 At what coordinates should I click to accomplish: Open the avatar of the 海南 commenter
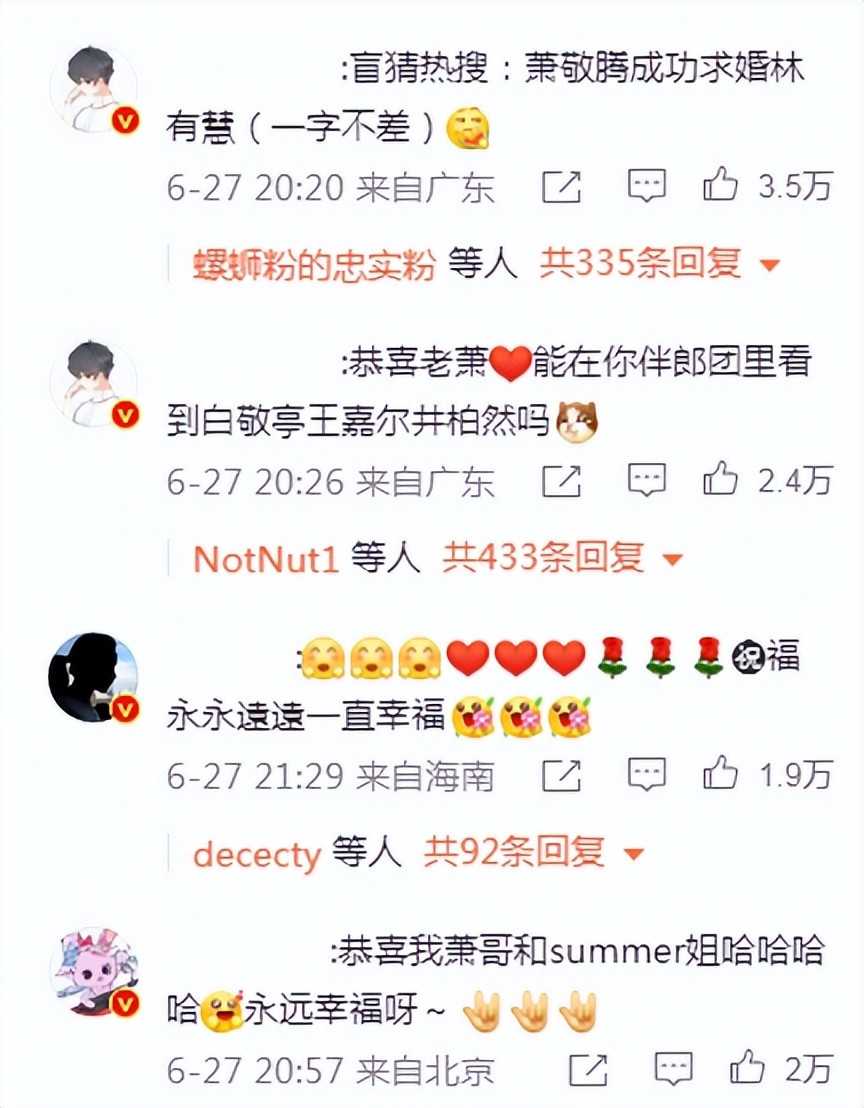[x=92, y=676]
